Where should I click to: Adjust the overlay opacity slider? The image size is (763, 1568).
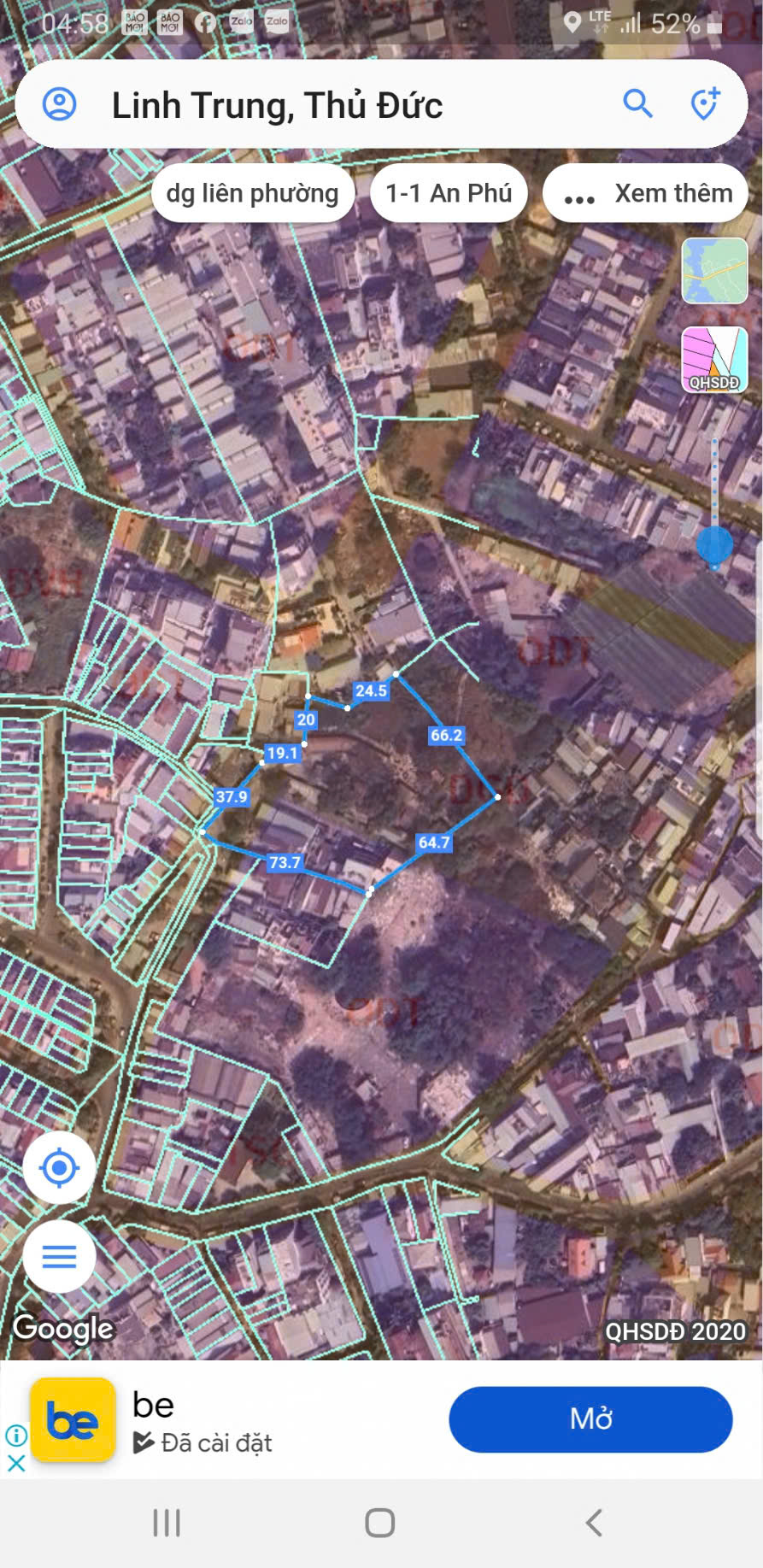pos(714,544)
